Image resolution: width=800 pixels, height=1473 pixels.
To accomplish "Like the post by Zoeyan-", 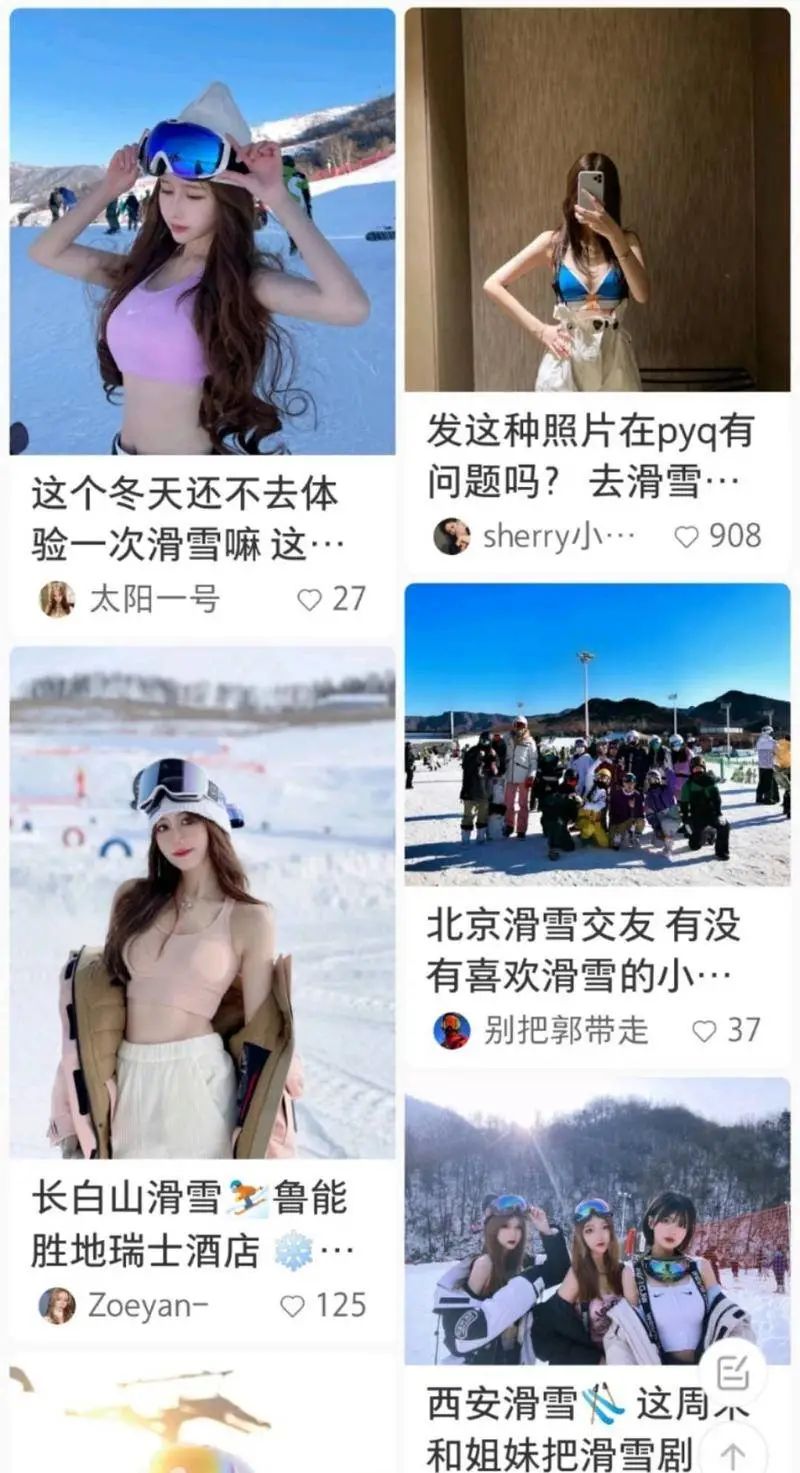I will pyautogui.click(x=292, y=1306).
